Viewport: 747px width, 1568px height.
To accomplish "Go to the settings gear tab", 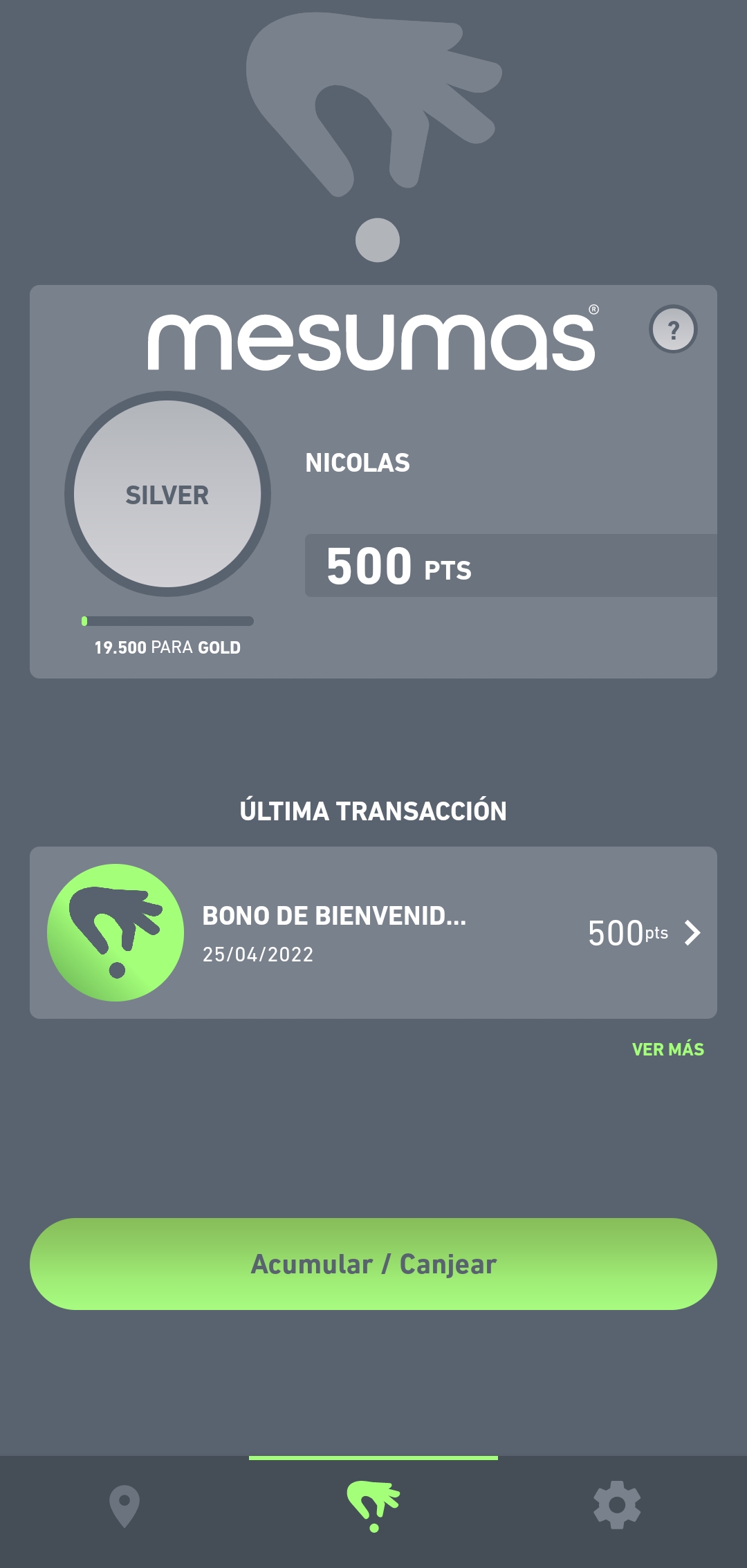I will tap(617, 1506).
